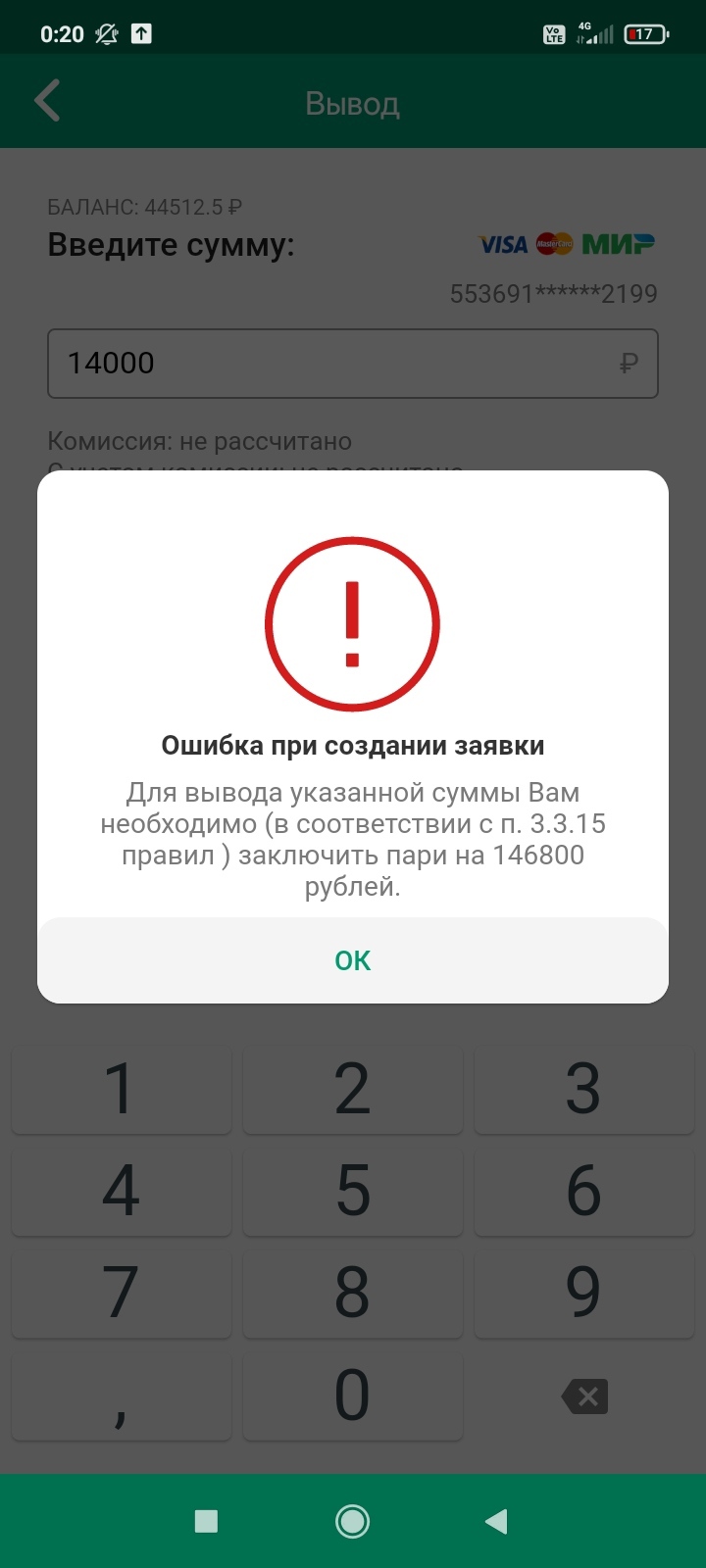706x1568 pixels.
Task: Open recent apps with the square button
Action: coord(206,1521)
